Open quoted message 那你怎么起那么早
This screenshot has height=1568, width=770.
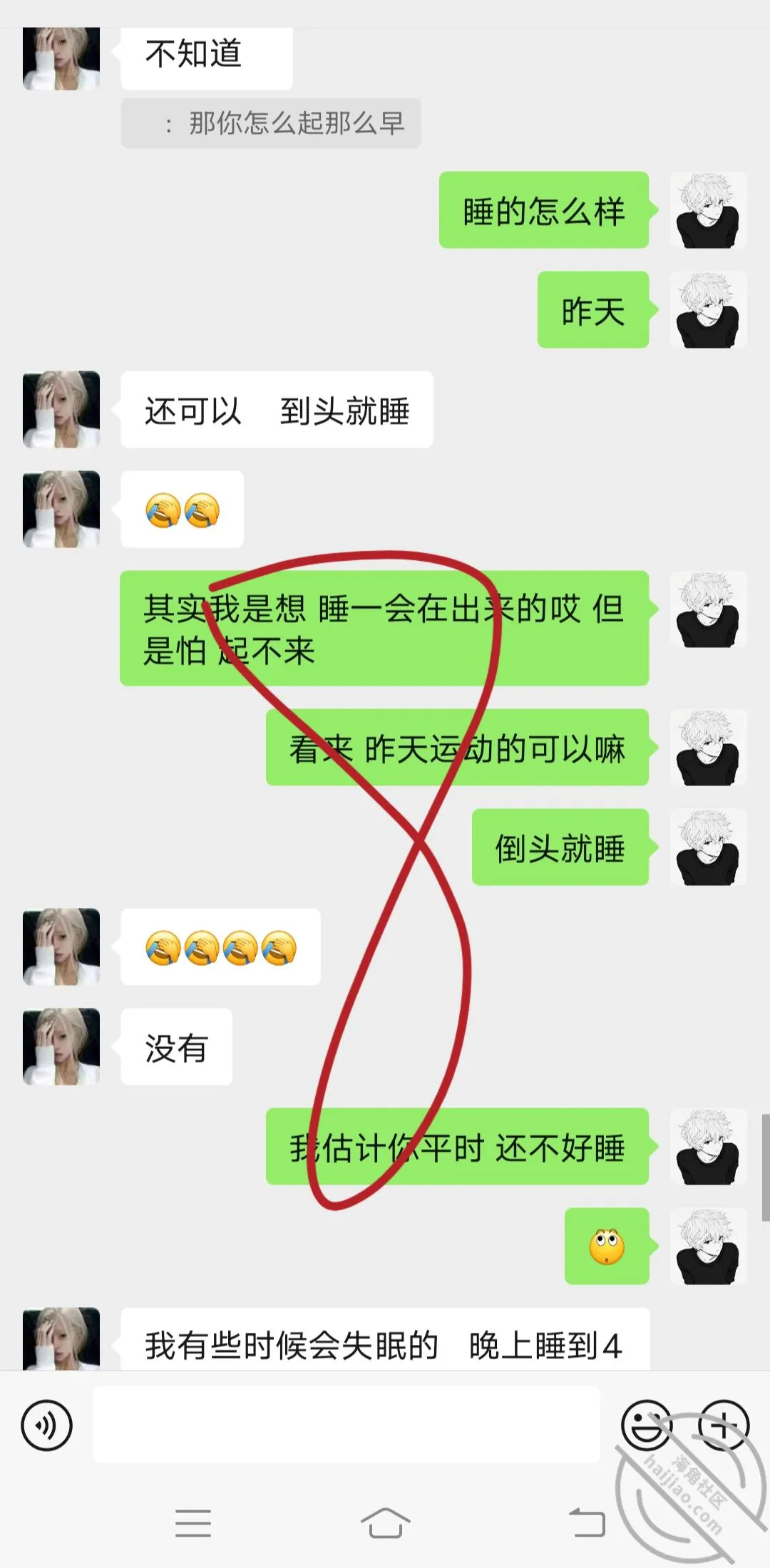[x=271, y=123]
